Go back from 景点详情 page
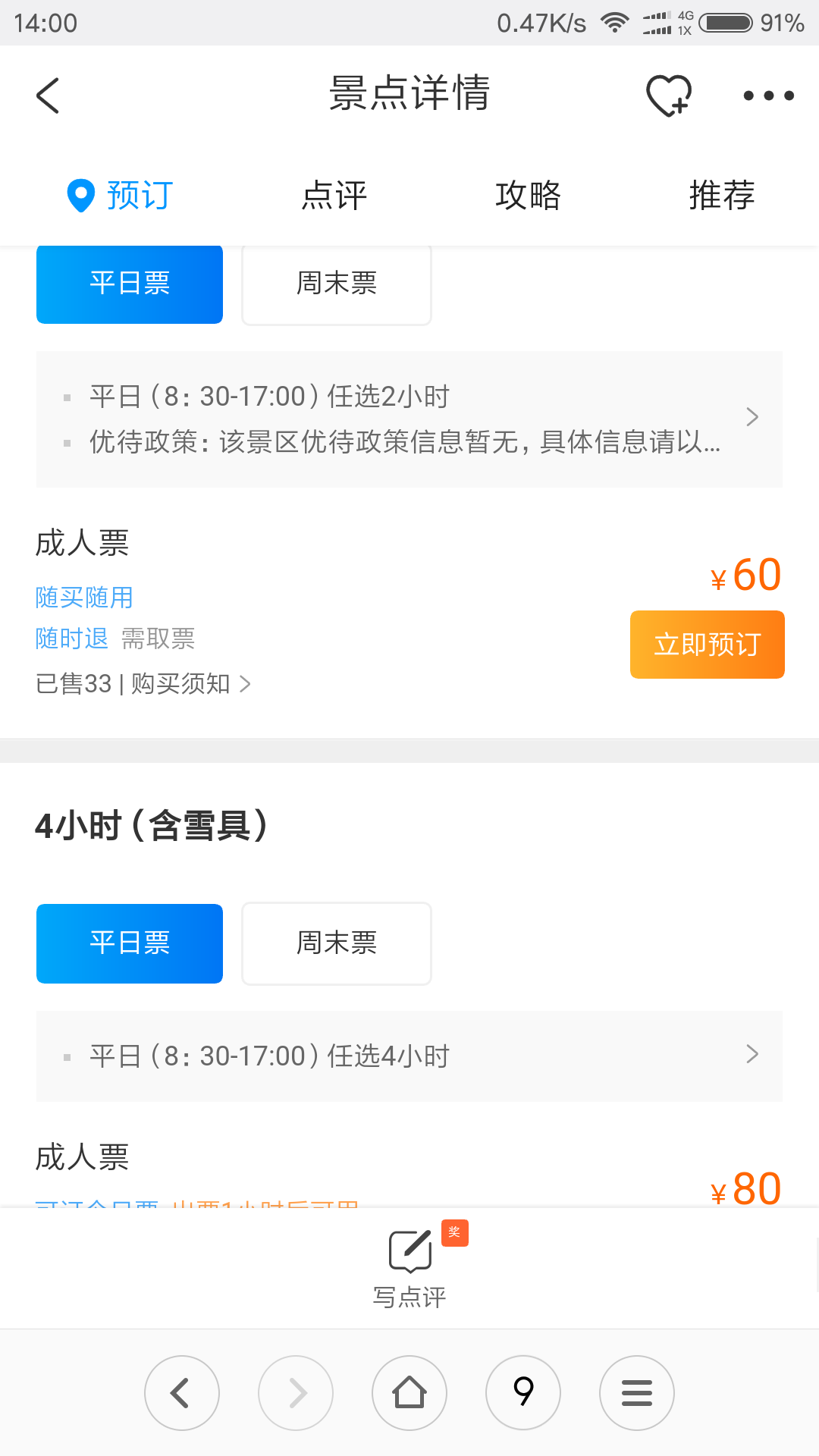Image resolution: width=819 pixels, height=1456 pixels. point(48,96)
